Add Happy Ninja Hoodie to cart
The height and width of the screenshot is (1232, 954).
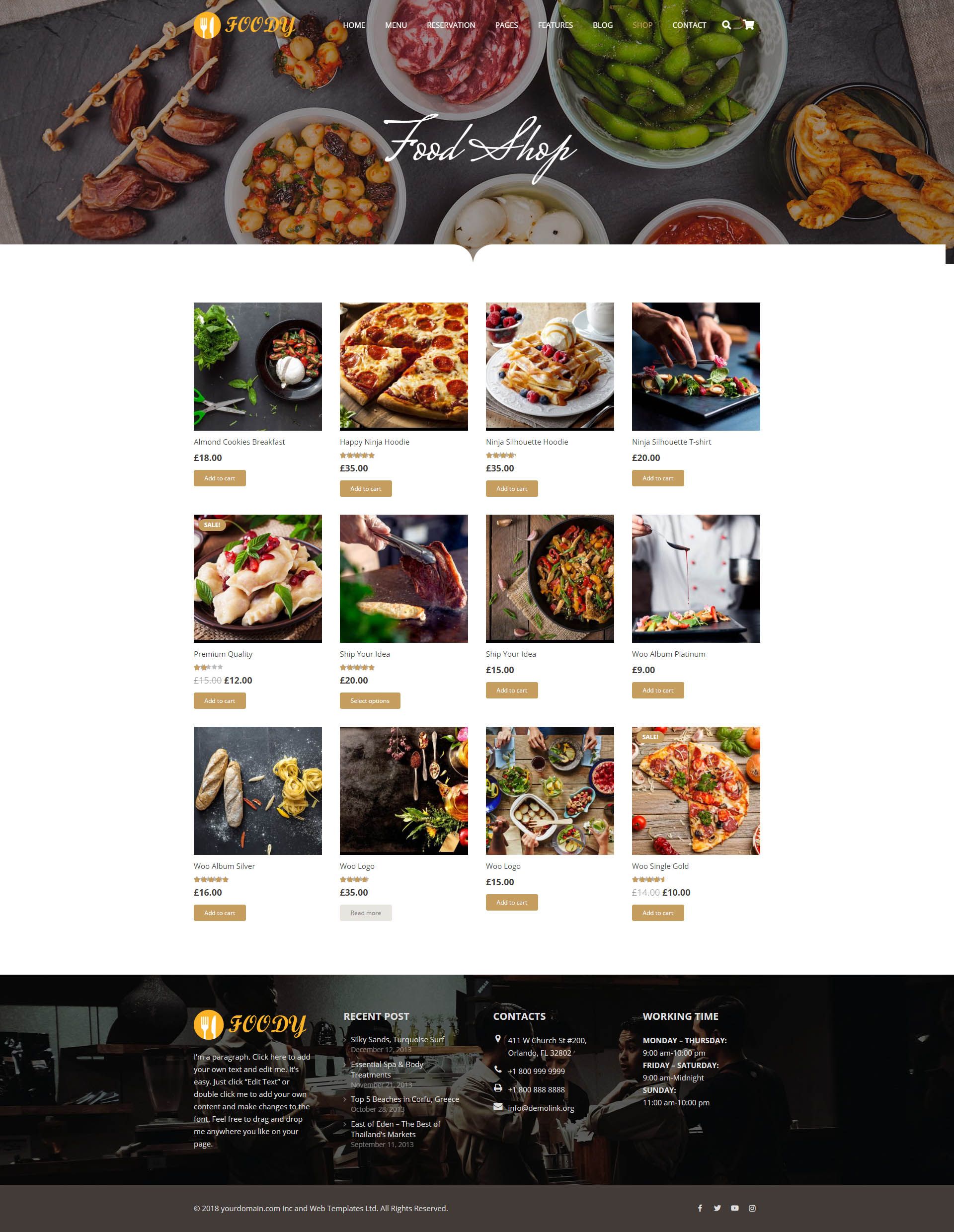(x=365, y=488)
